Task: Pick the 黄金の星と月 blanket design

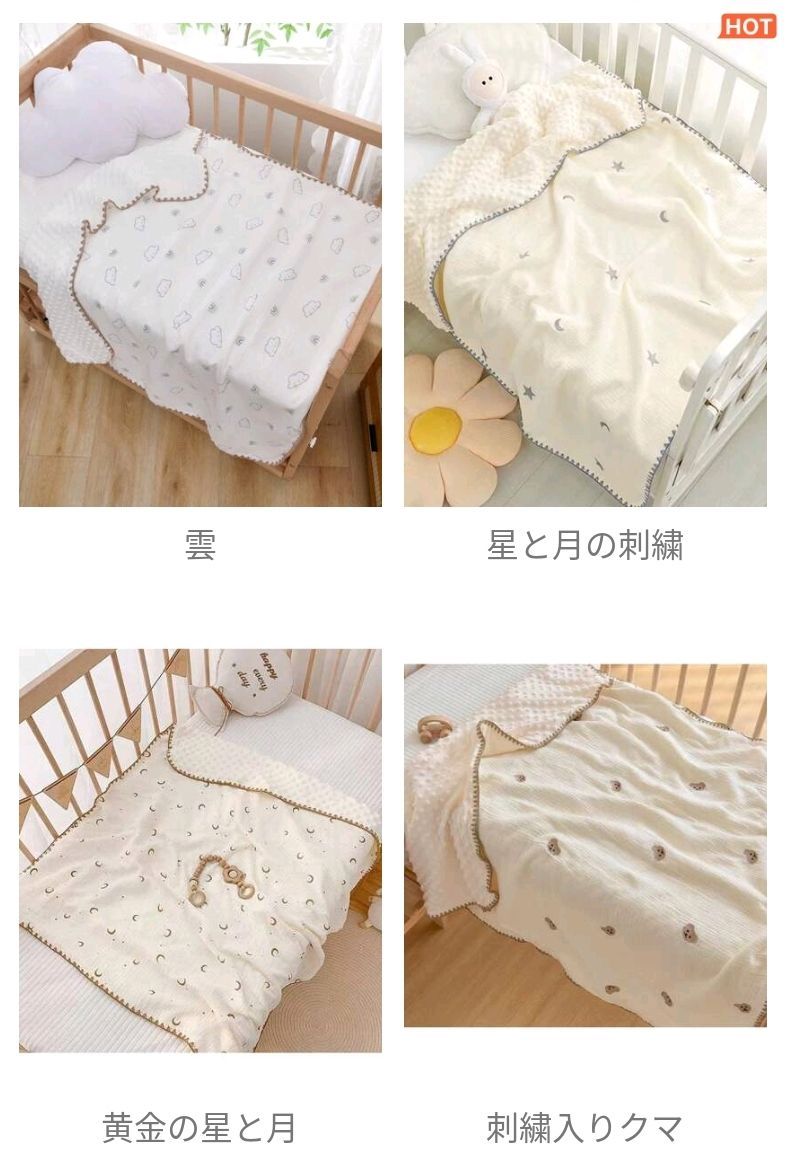Action: click(x=200, y=850)
